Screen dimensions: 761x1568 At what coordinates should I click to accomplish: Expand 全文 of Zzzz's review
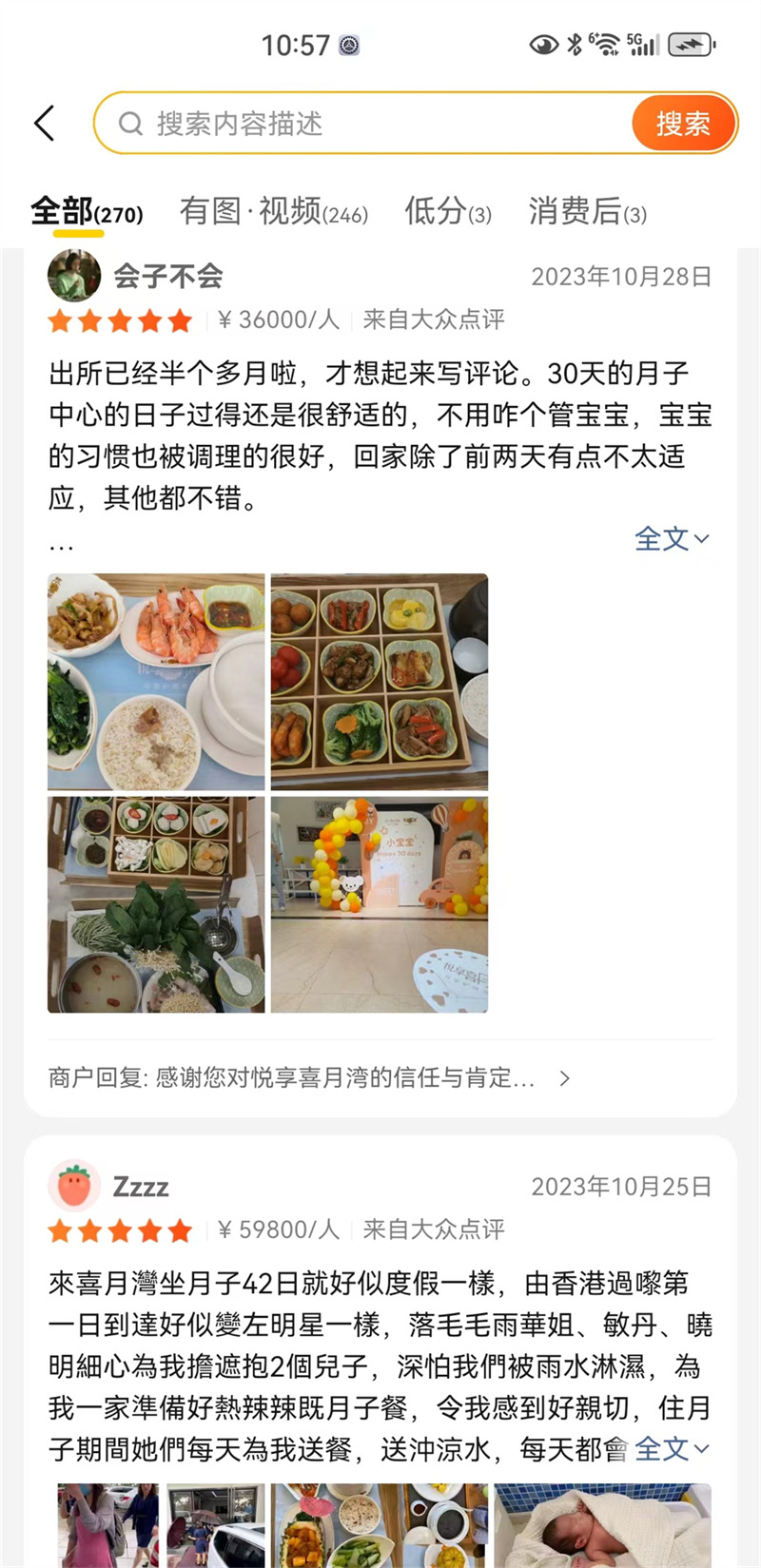671,1449
